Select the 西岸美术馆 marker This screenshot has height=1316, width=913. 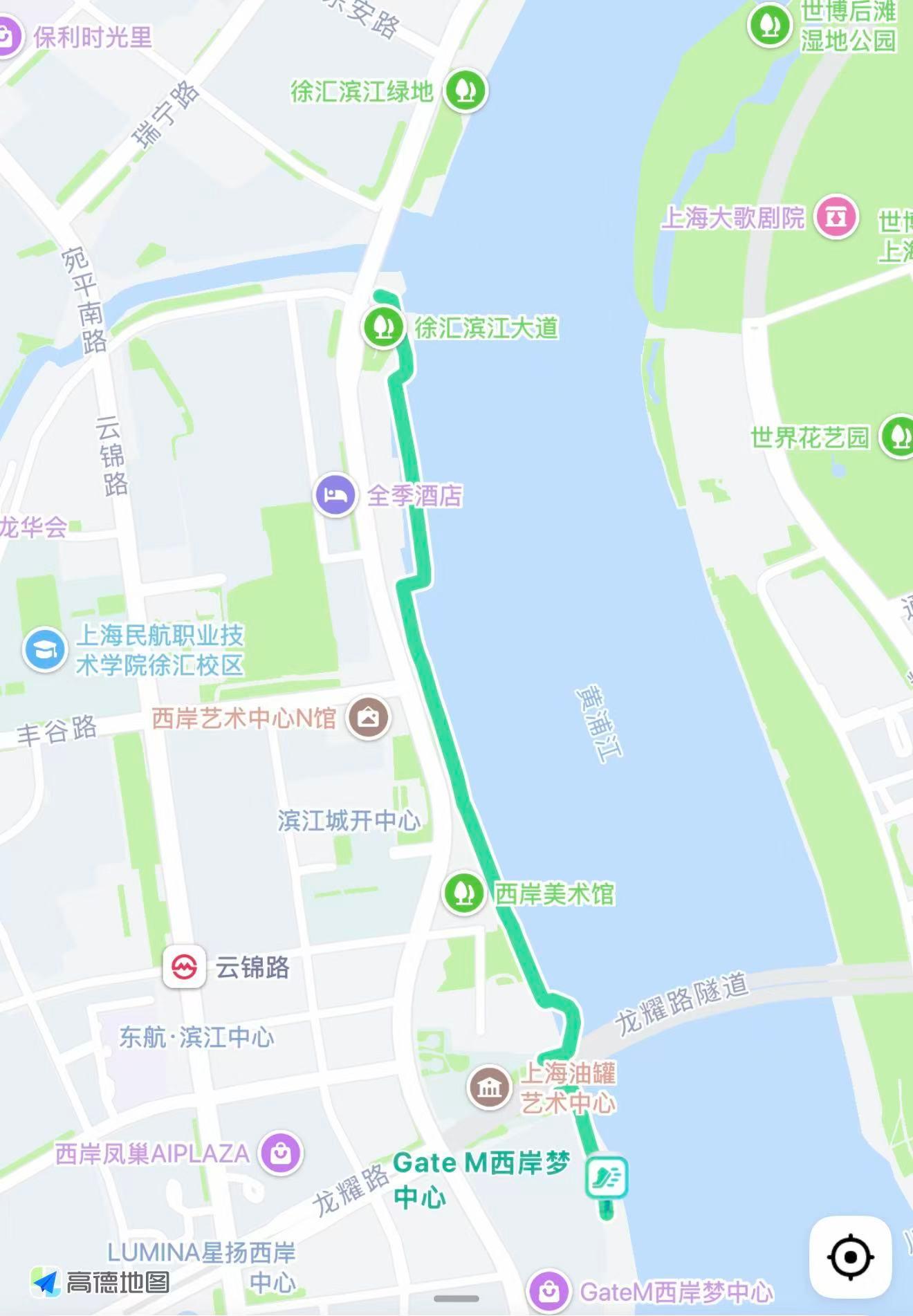[463, 893]
